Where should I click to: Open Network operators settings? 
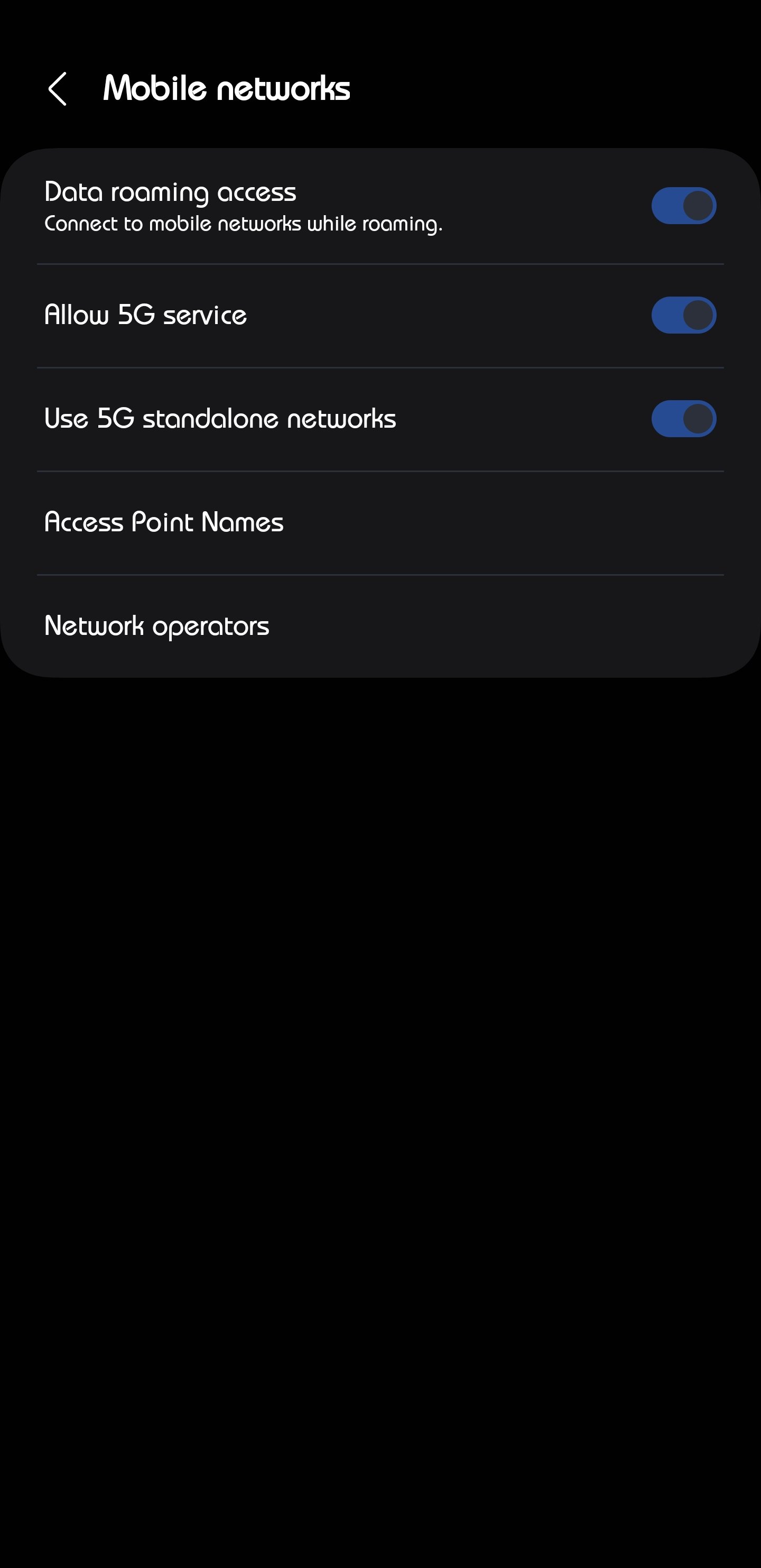(157, 626)
